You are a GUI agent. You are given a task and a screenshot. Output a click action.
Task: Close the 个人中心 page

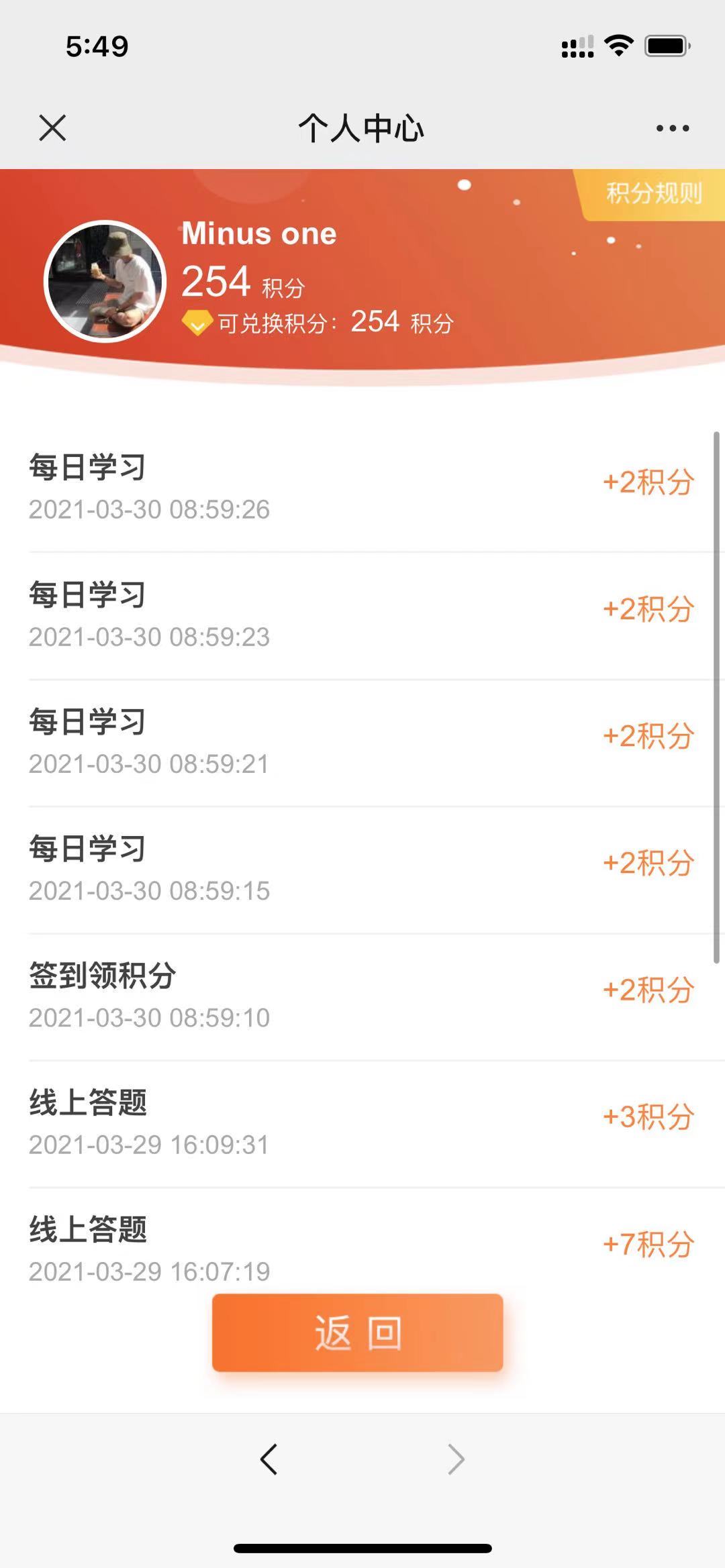click(52, 127)
